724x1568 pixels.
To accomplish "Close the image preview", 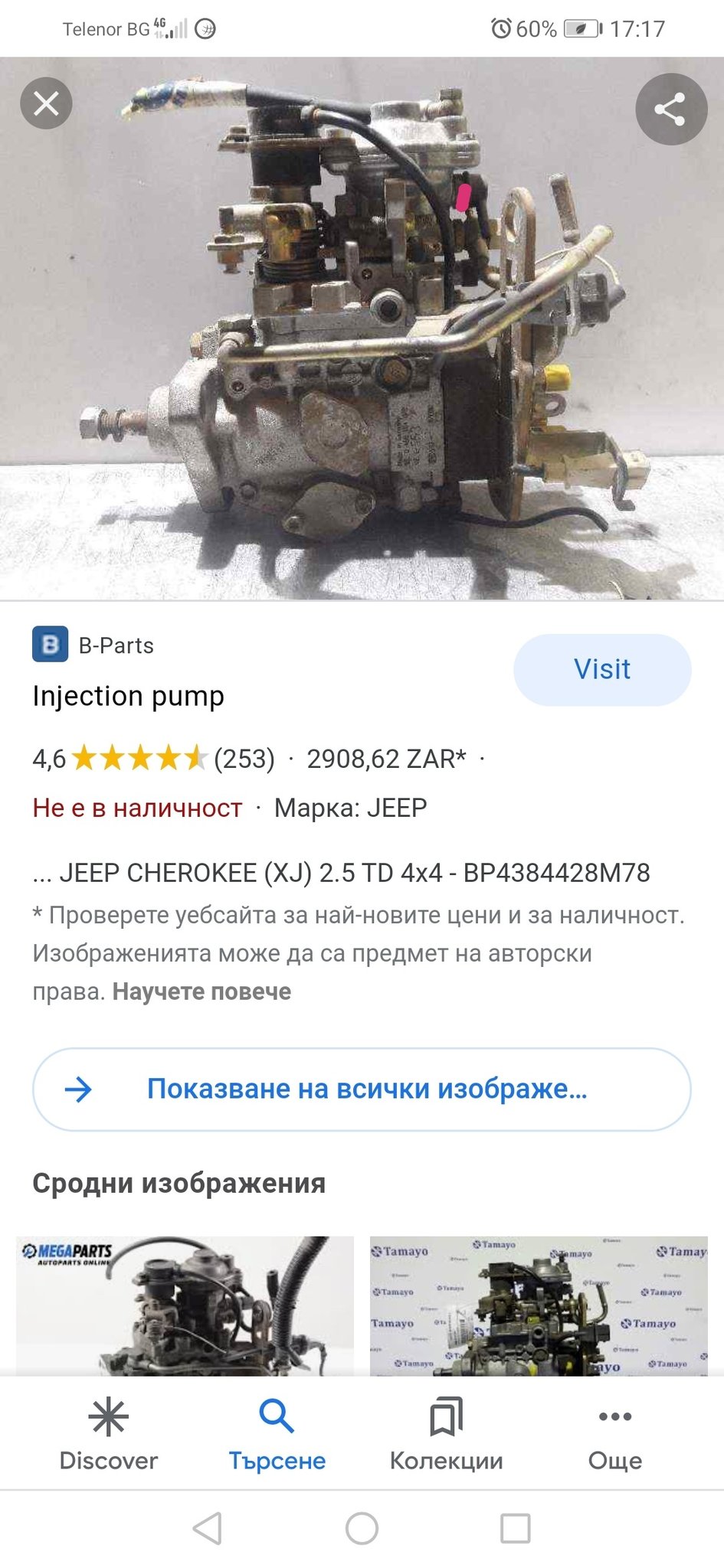I will [x=46, y=103].
